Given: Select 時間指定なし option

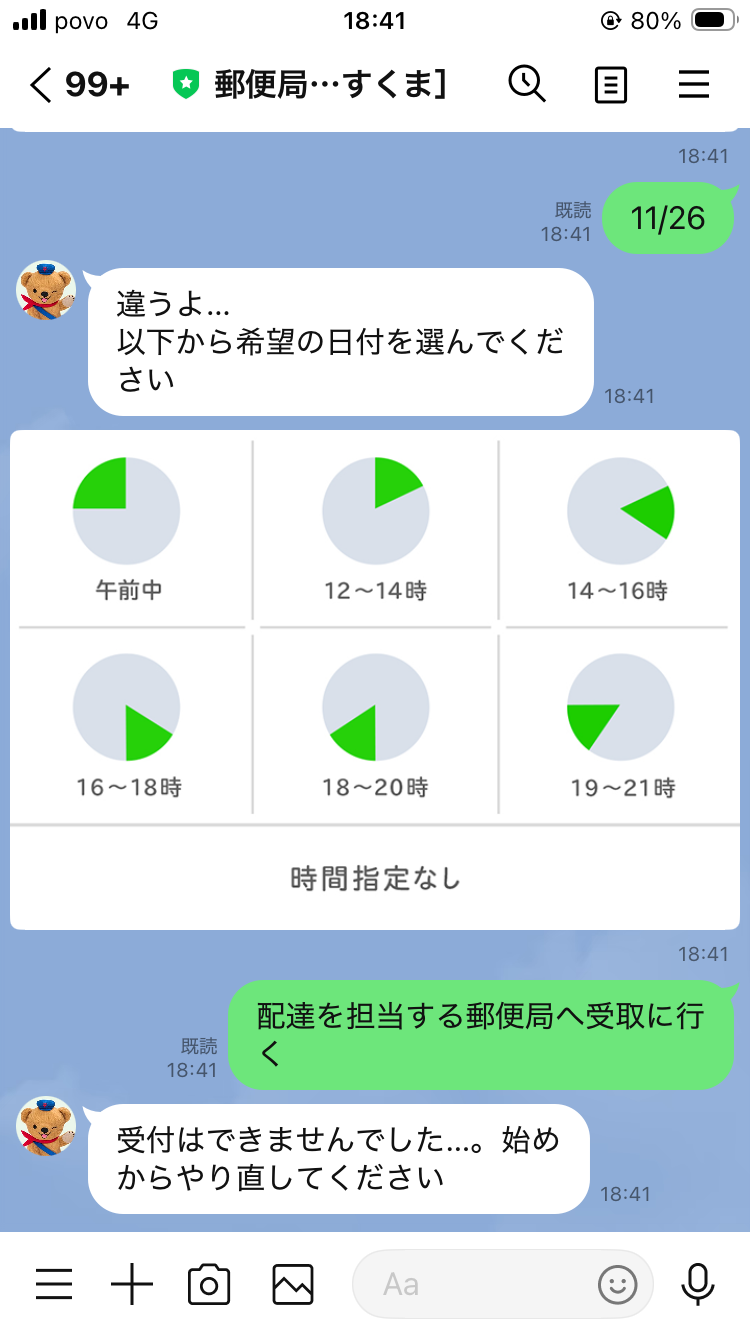Looking at the screenshot, I should [375, 879].
